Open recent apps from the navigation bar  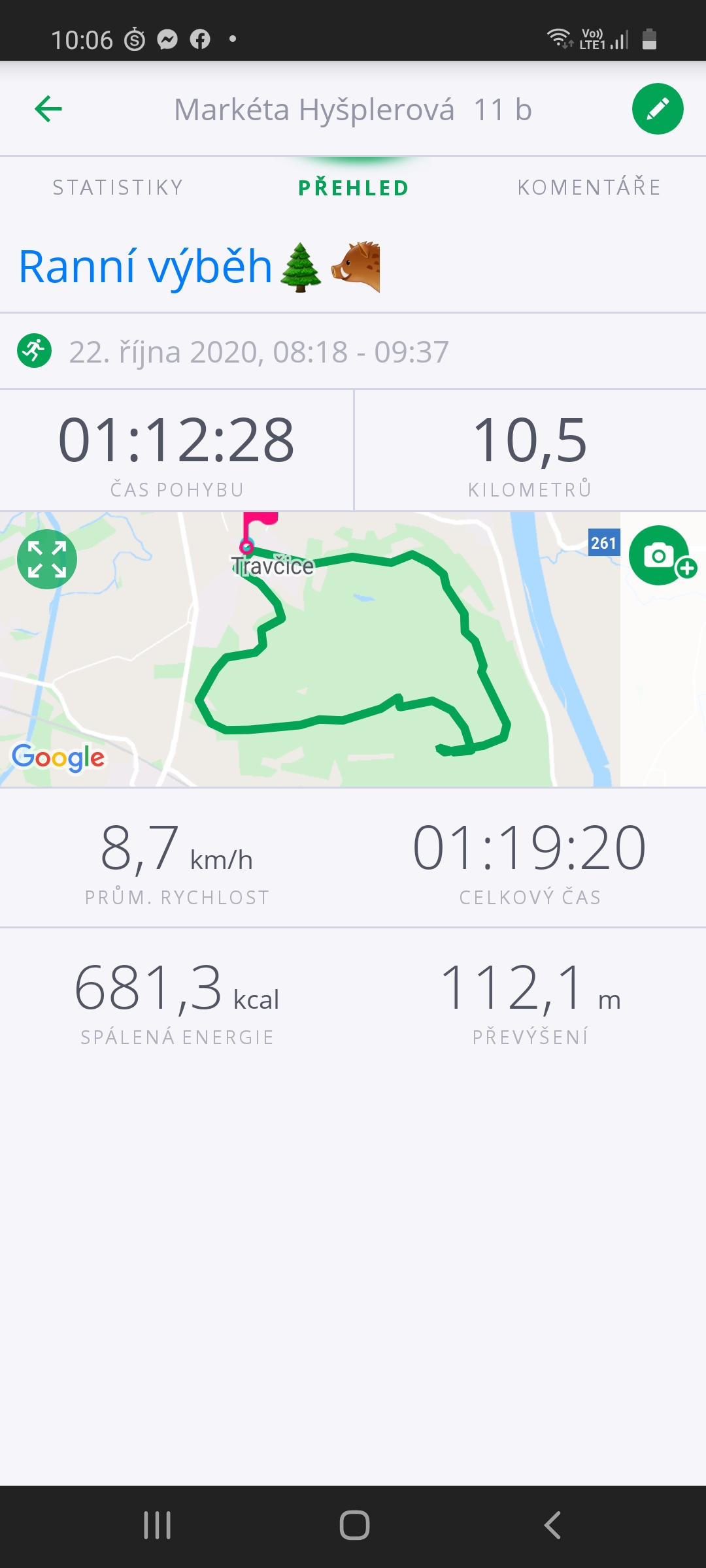coord(158,1525)
